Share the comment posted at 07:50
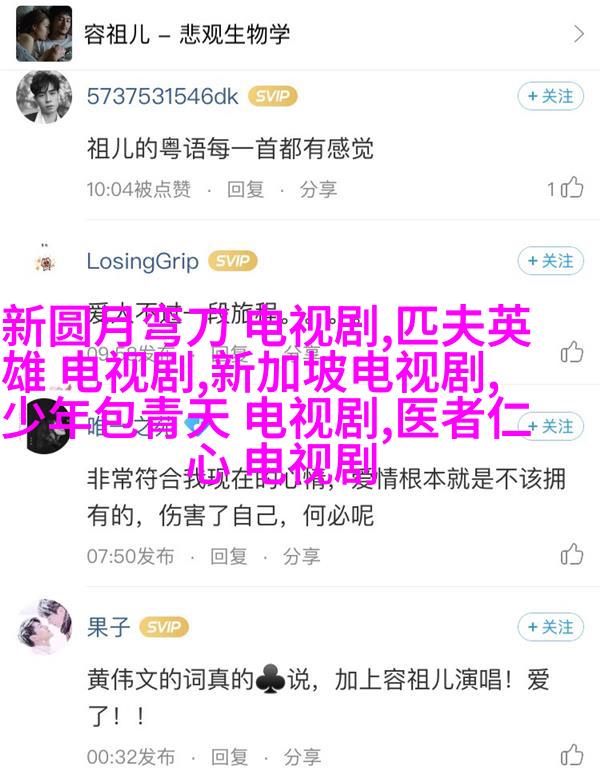This screenshot has width=600, height=778. [302, 555]
